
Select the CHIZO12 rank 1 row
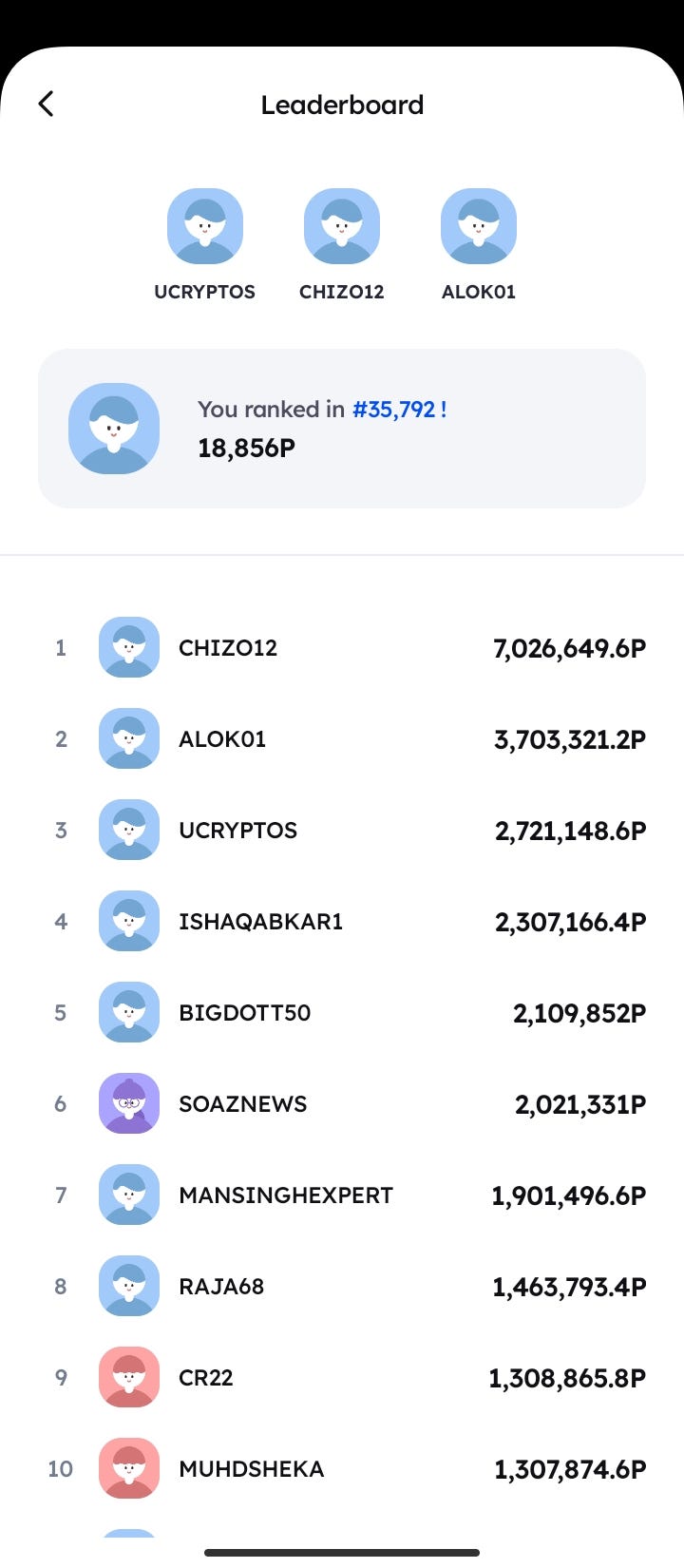(x=342, y=647)
